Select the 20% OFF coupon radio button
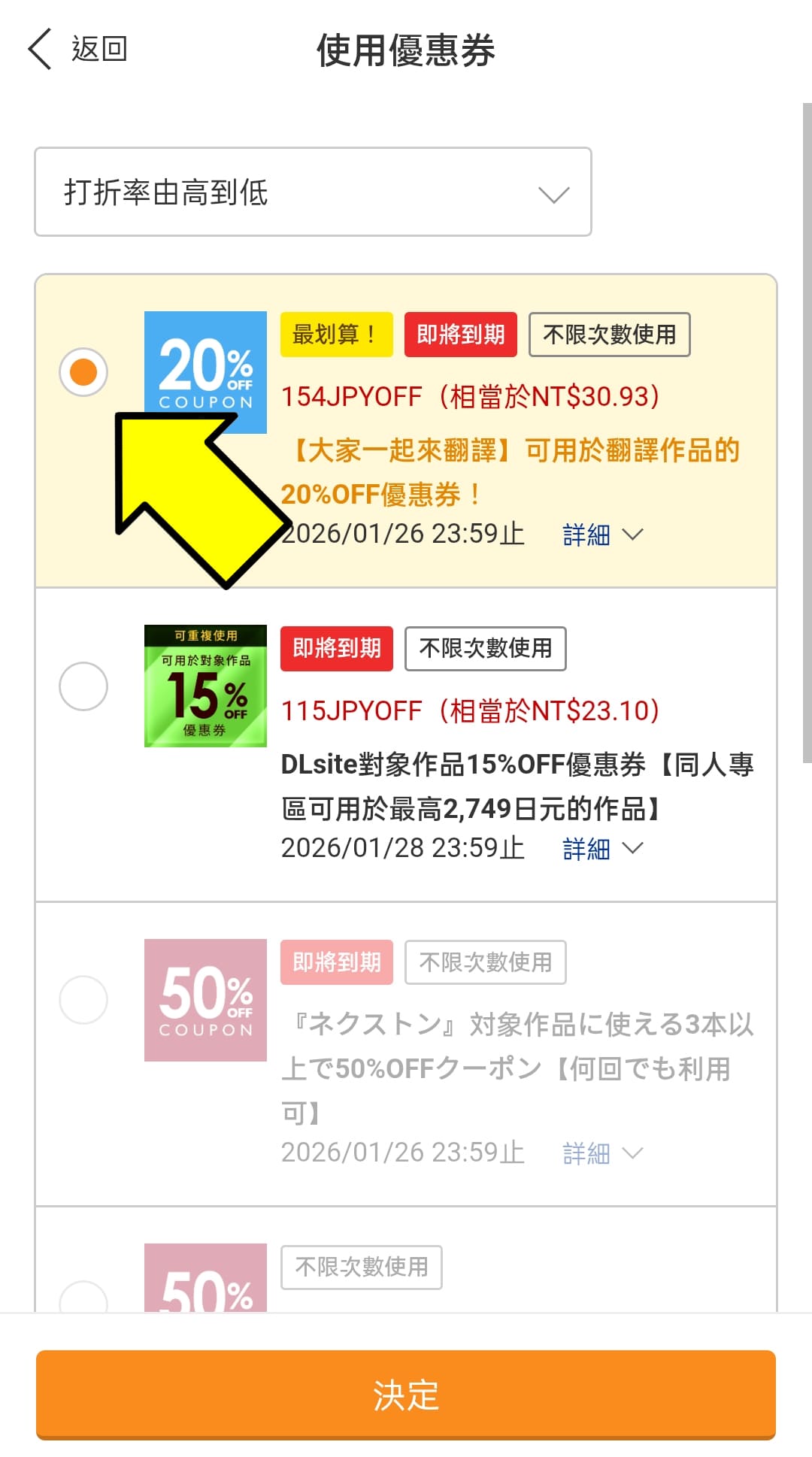Screen dimensions: 812x1457 coord(83,373)
